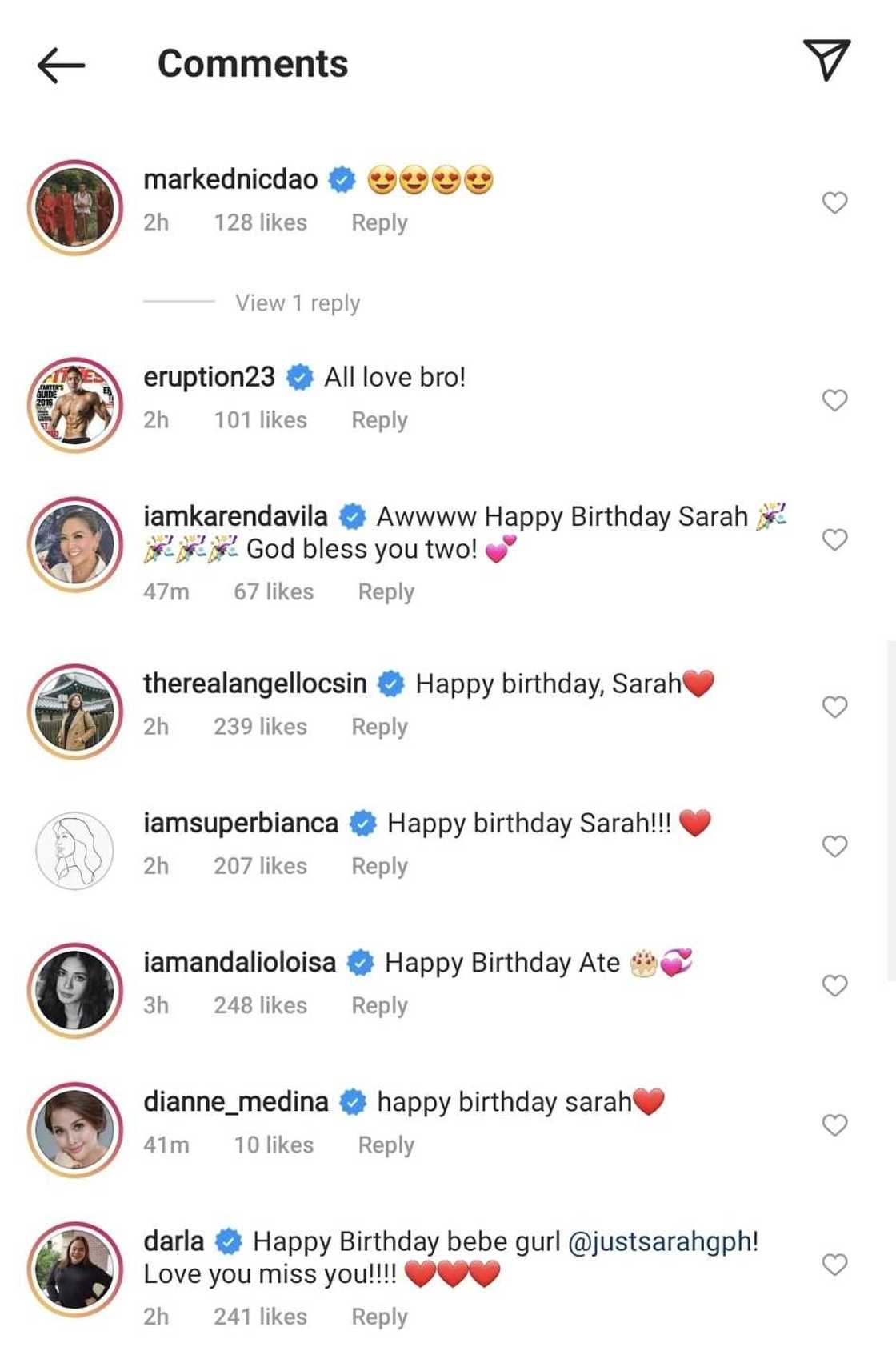Image resolution: width=896 pixels, height=1363 pixels.
Task: Like markednicdao's emoji comment with the heart
Action: point(834,202)
